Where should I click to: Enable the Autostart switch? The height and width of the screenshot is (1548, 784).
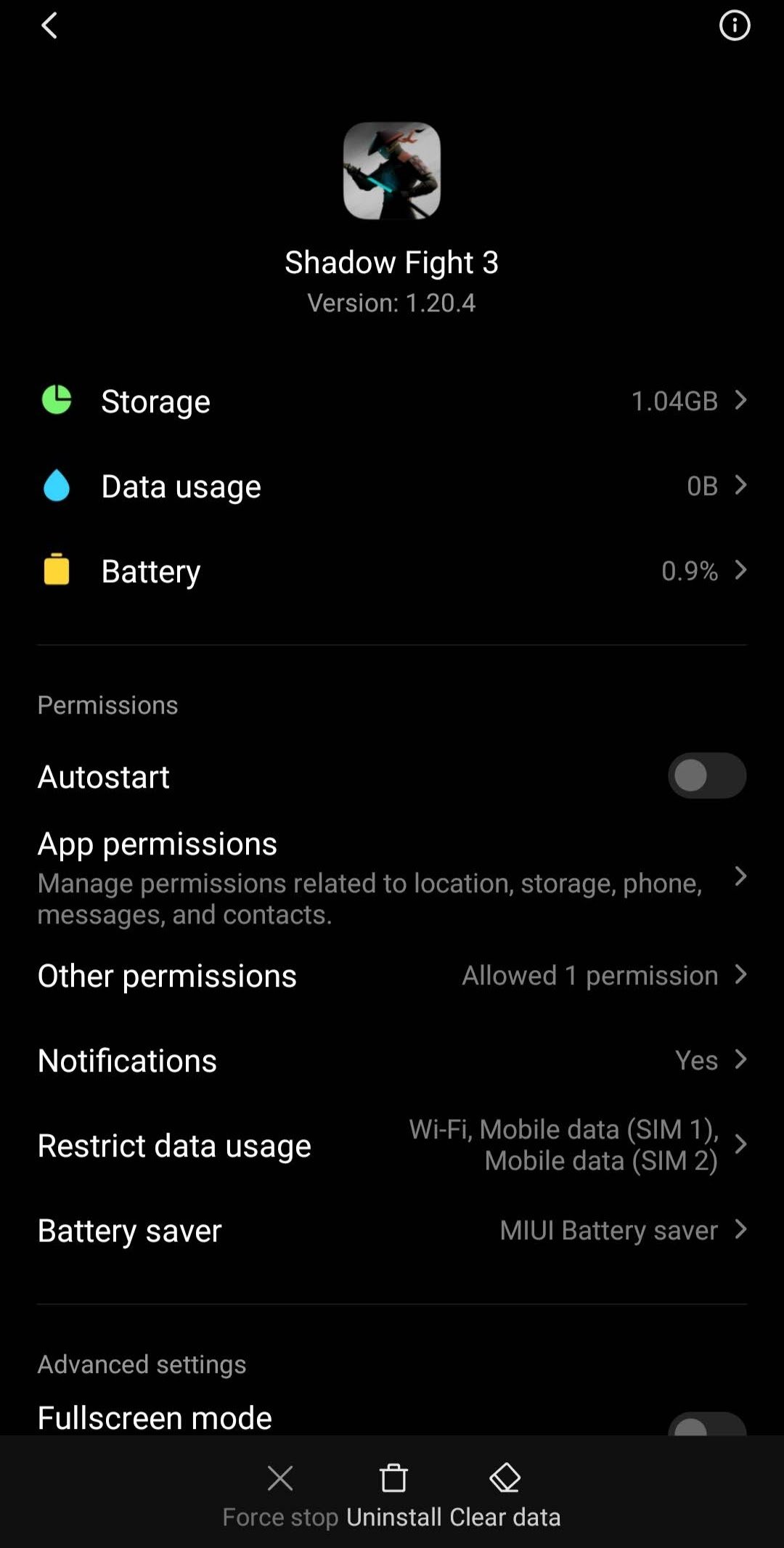click(x=706, y=775)
